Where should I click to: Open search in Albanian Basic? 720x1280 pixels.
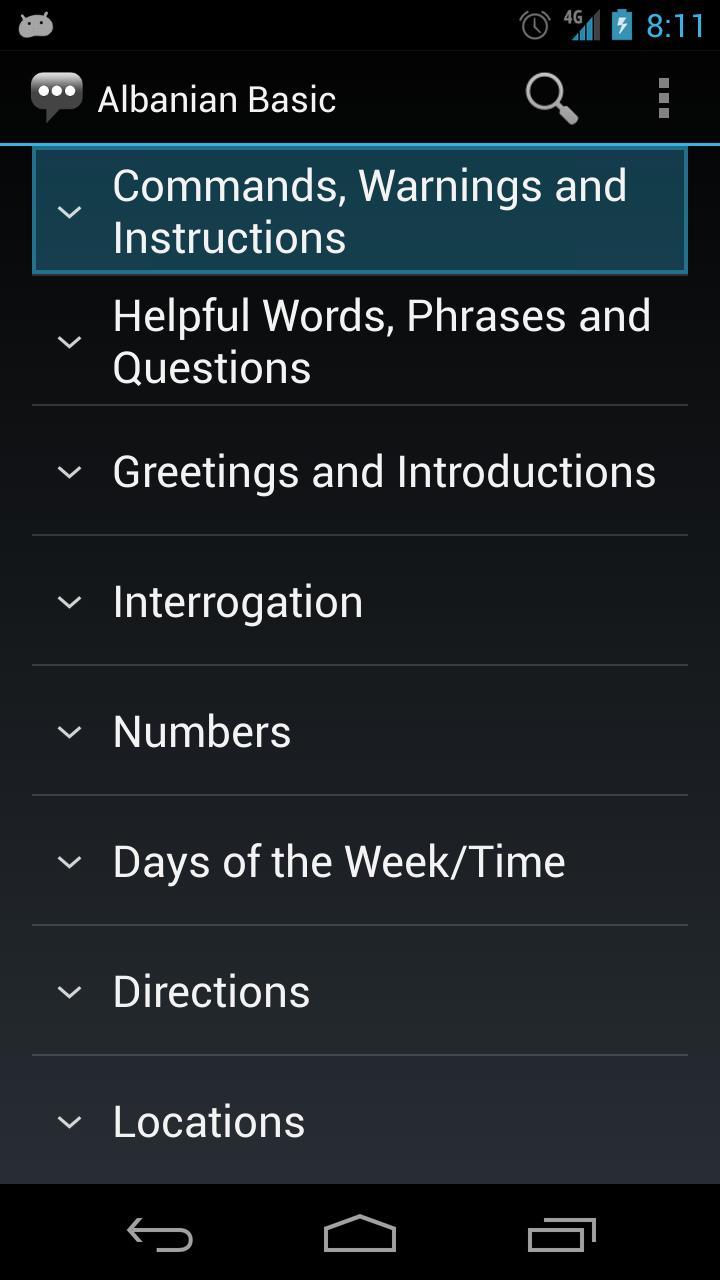[549, 97]
